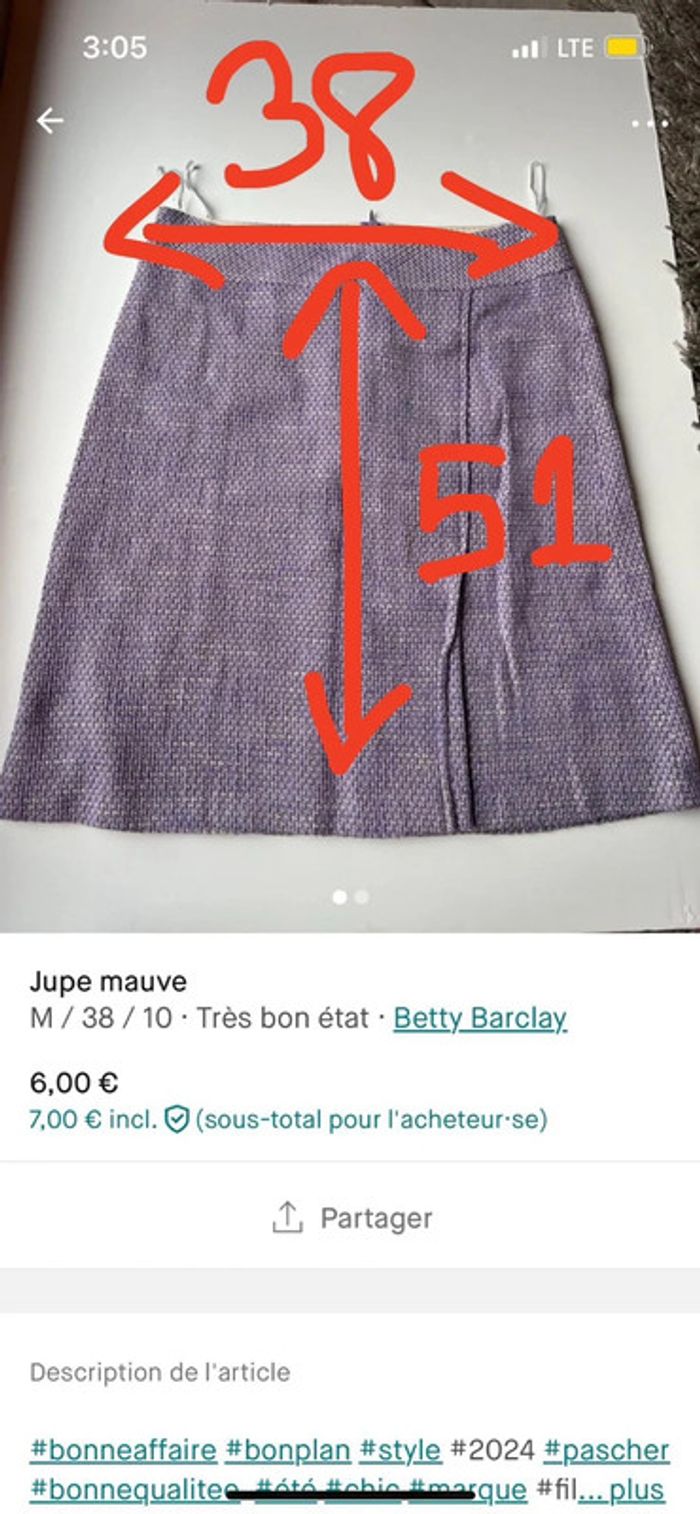The image size is (700, 1514).
Task: Open the #bonneaffaire hashtag
Action: (123, 1449)
